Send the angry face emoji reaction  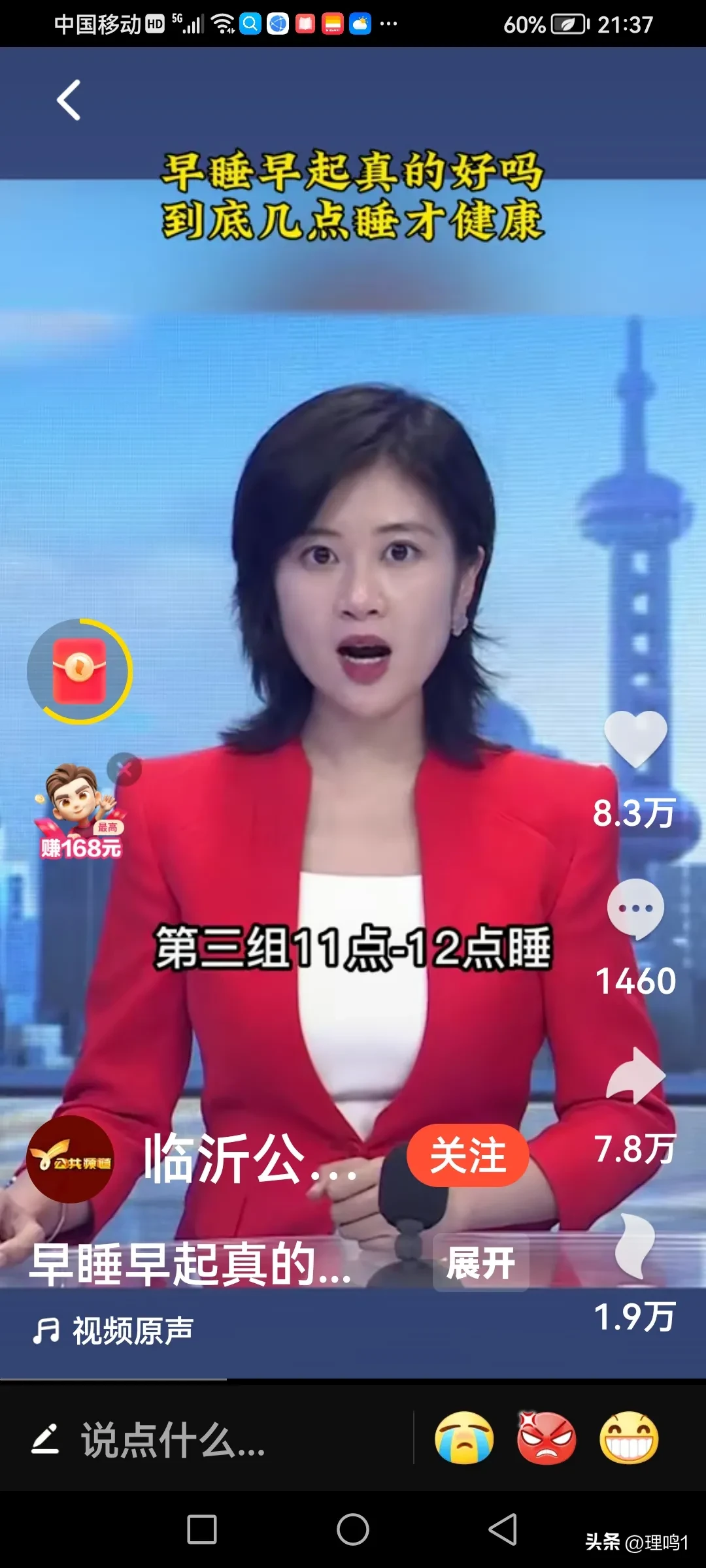[x=546, y=1438]
